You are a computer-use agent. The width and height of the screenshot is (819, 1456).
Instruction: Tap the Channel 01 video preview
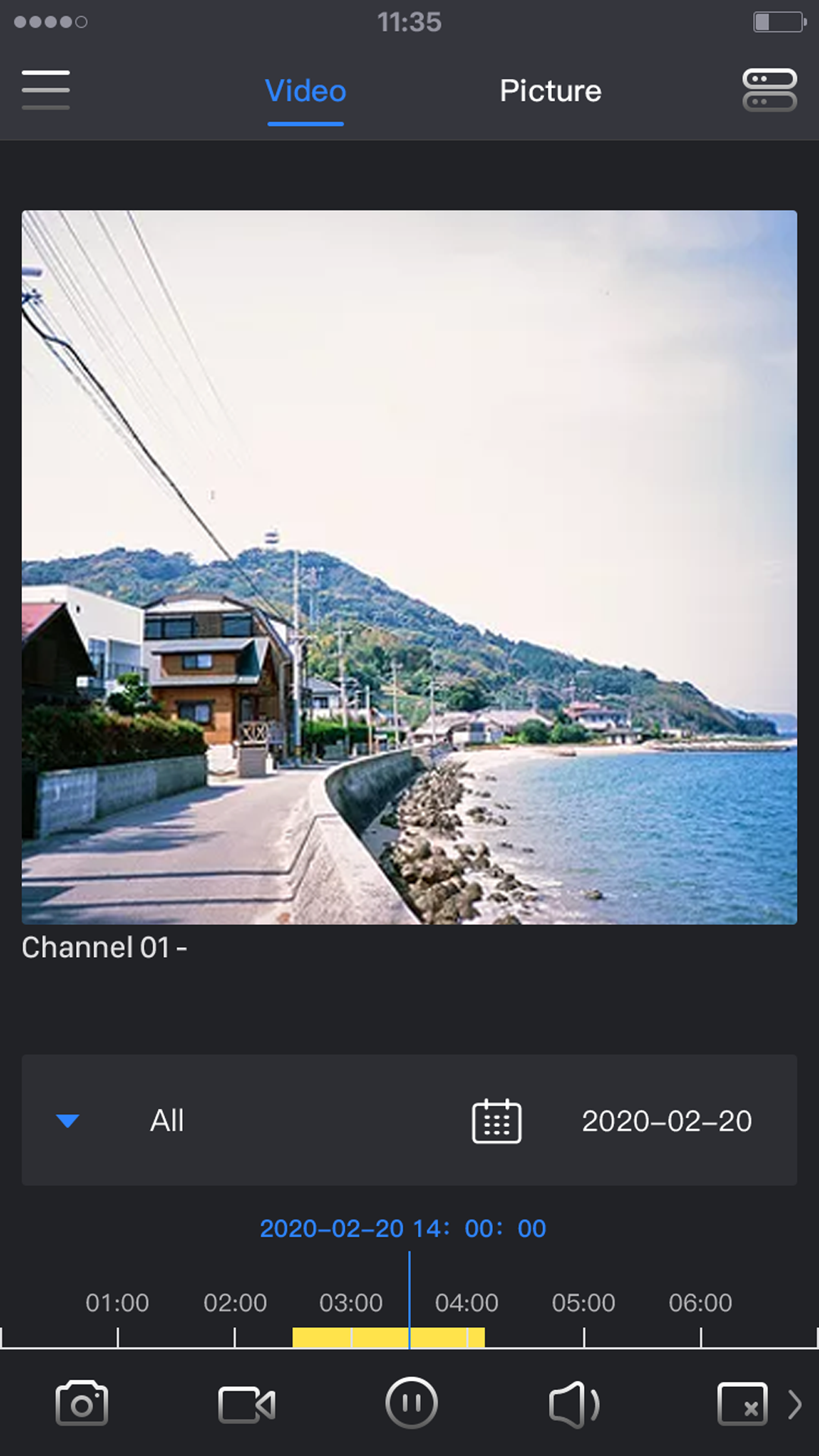click(409, 566)
